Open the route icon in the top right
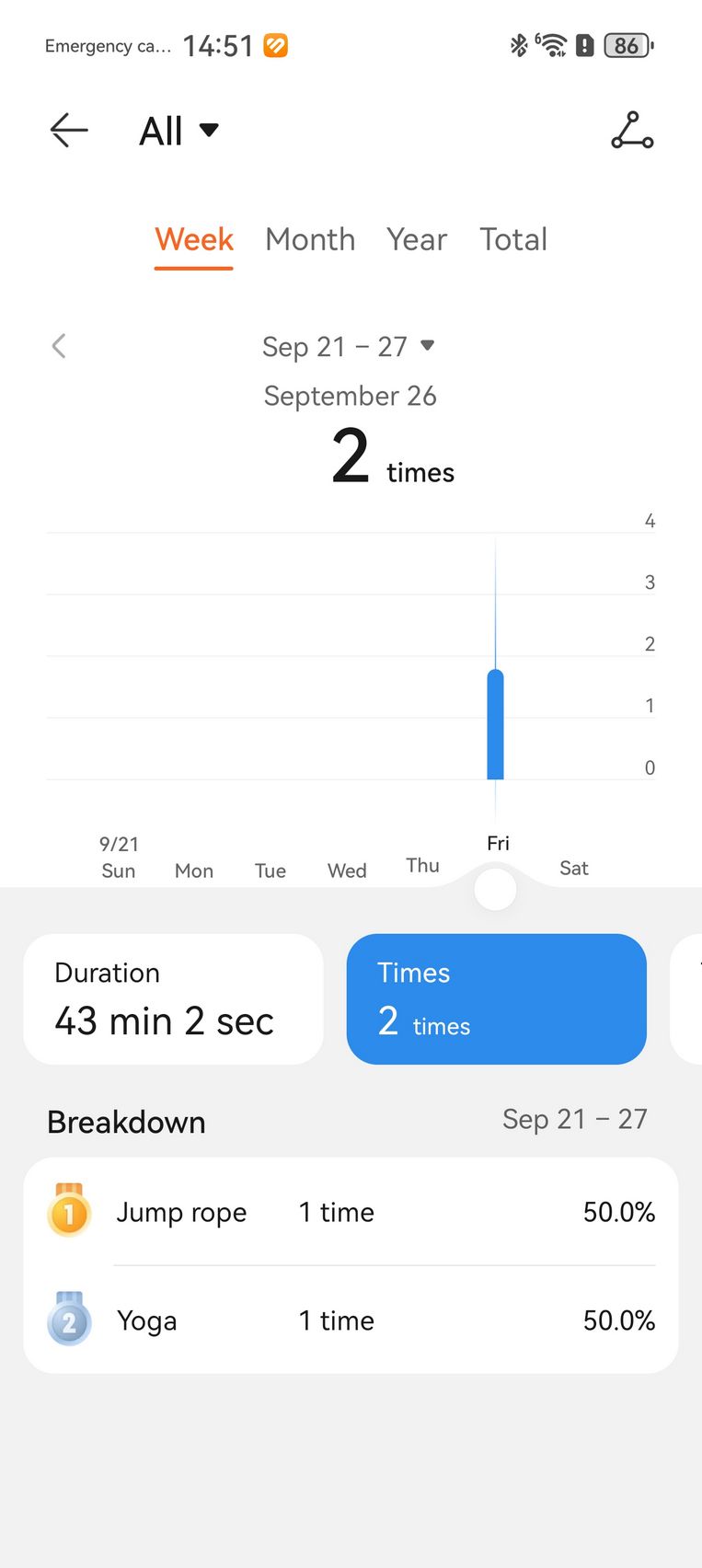 click(632, 131)
